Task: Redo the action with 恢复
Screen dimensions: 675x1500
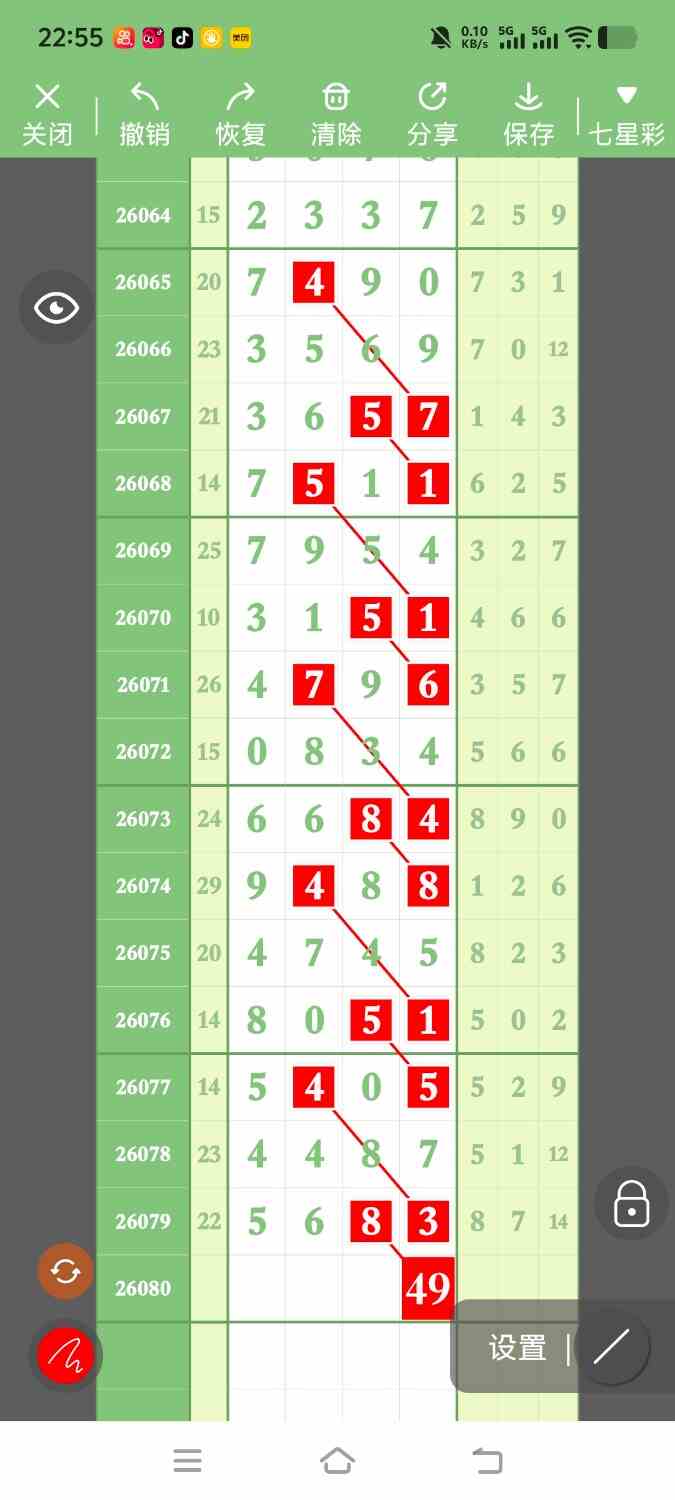Action: click(240, 114)
